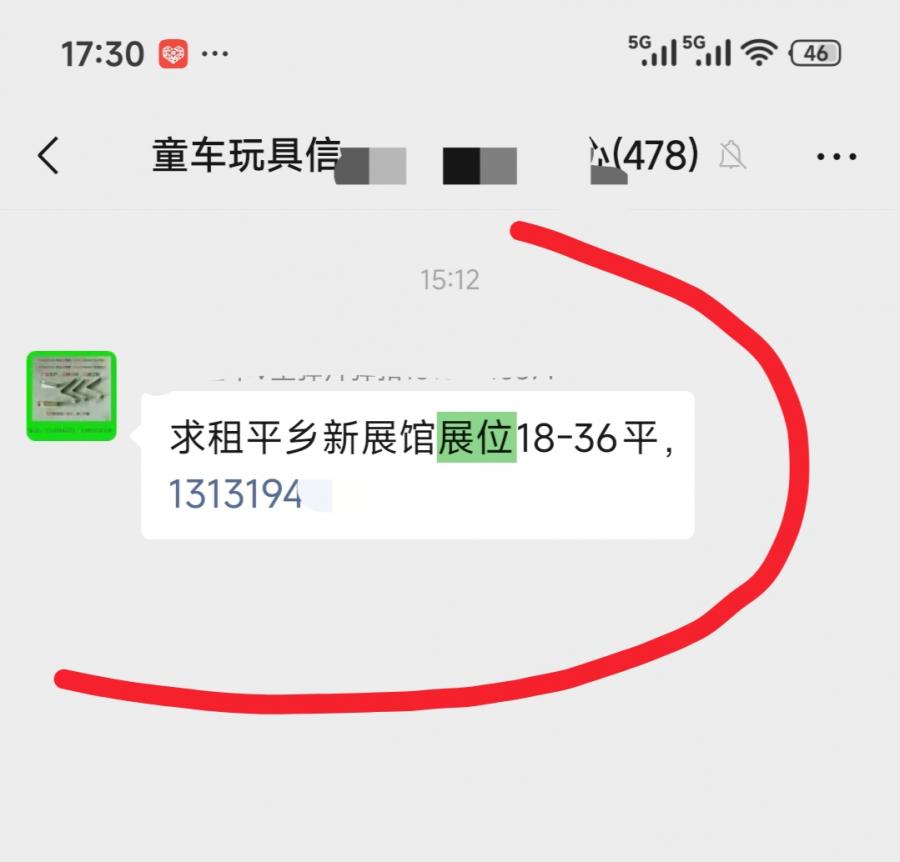Open the sender's green avatar profile
This screenshot has width=900, height=862.
(x=71, y=396)
